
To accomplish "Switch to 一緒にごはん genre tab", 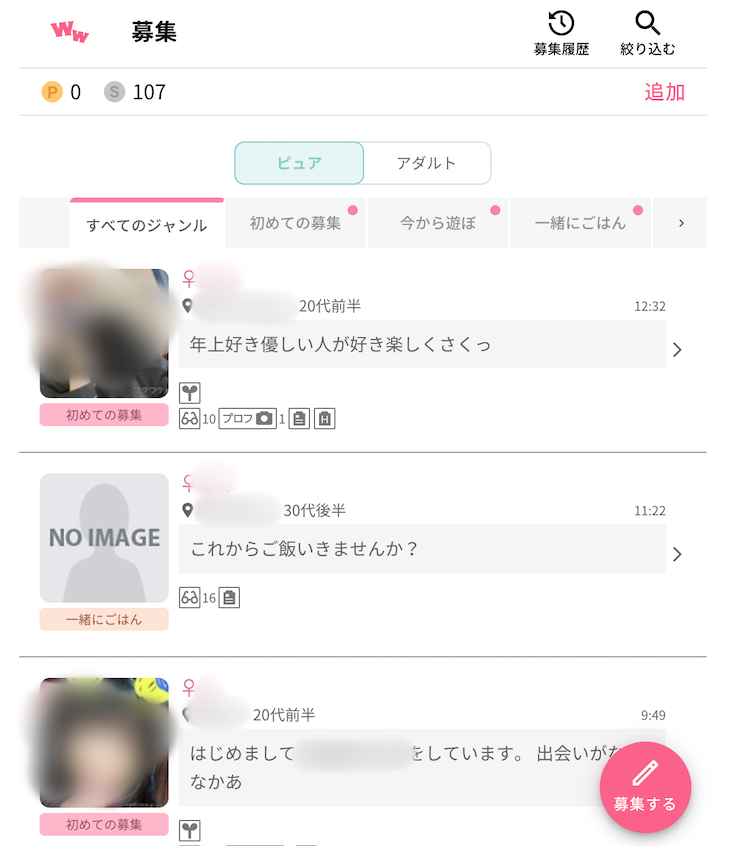I will click(581, 223).
